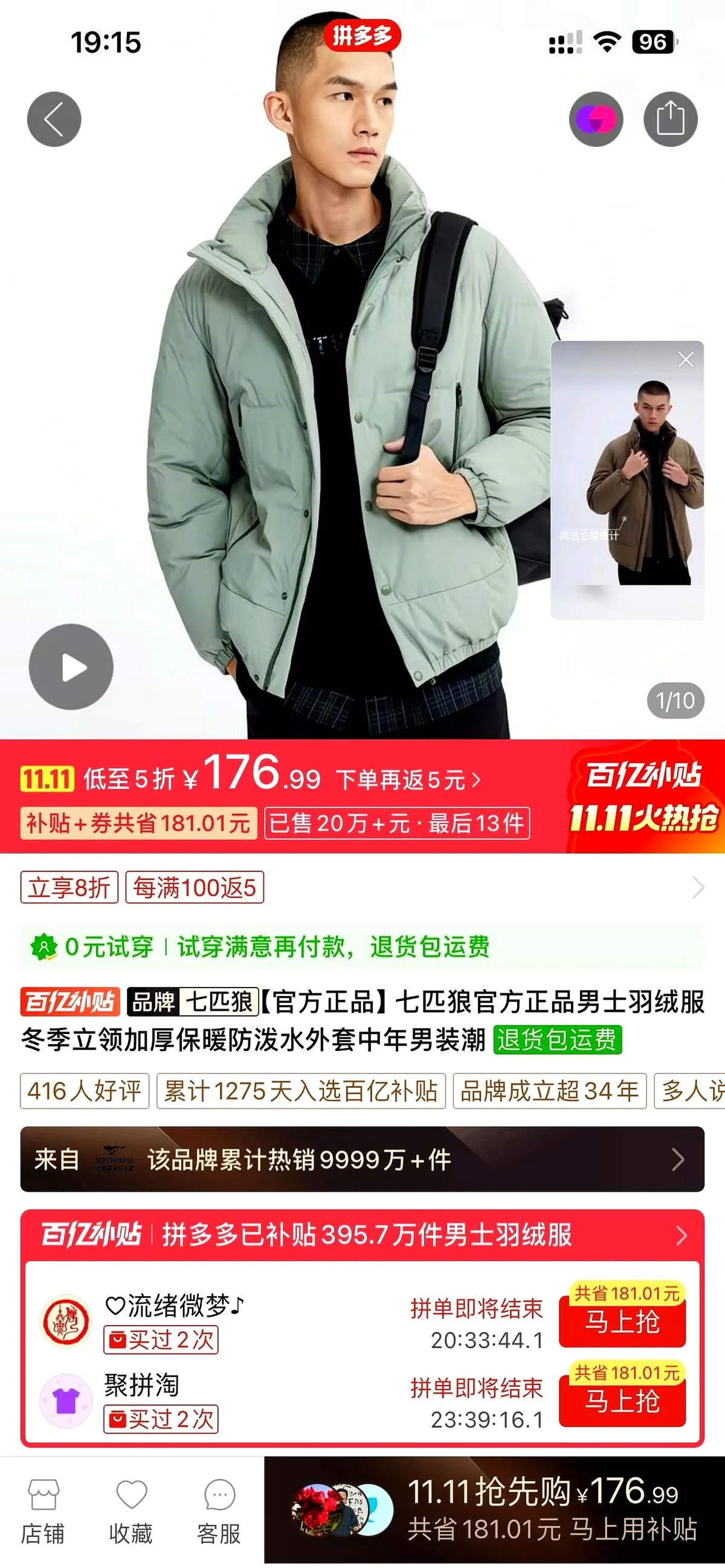Open the 百亿补贴 拼多多已补贴 header row
The height and width of the screenshot is (1568, 725).
click(x=362, y=1235)
